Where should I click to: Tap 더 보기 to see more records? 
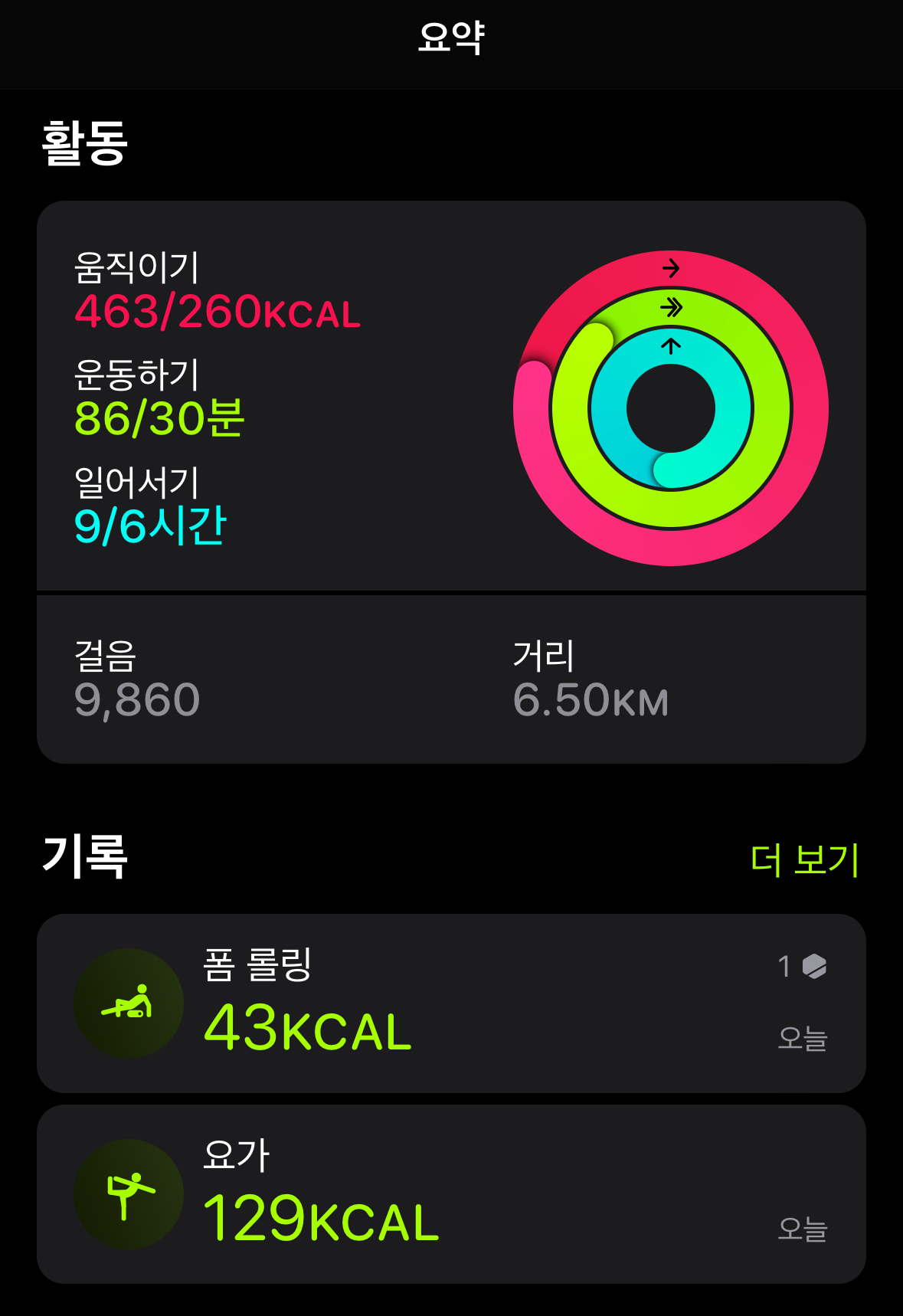(x=805, y=859)
